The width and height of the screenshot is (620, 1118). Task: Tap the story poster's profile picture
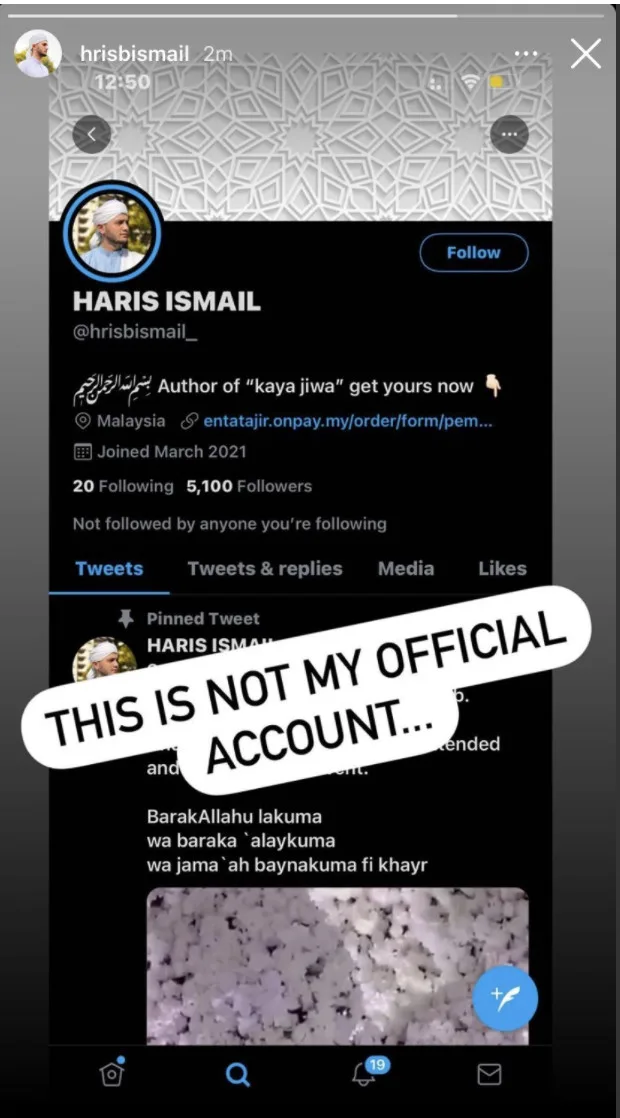[x=38, y=54]
